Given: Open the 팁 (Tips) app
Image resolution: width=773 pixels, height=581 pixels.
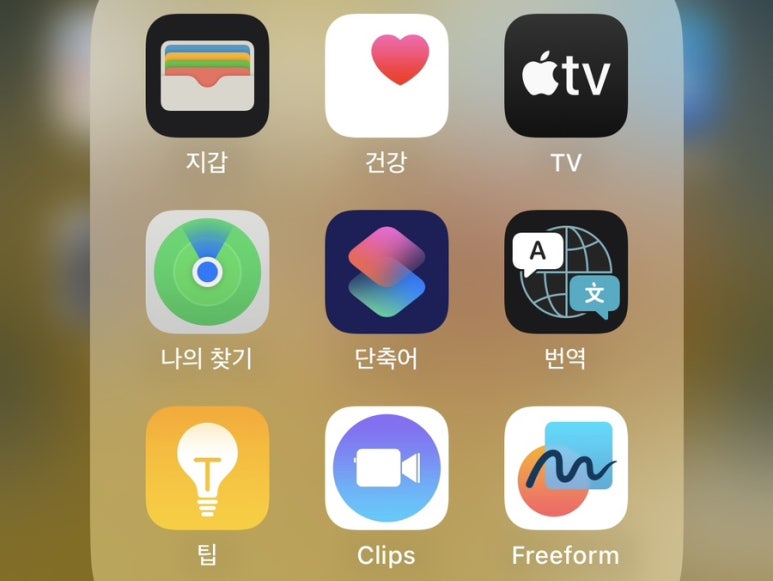Looking at the screenshot, I should click(207, 467).
